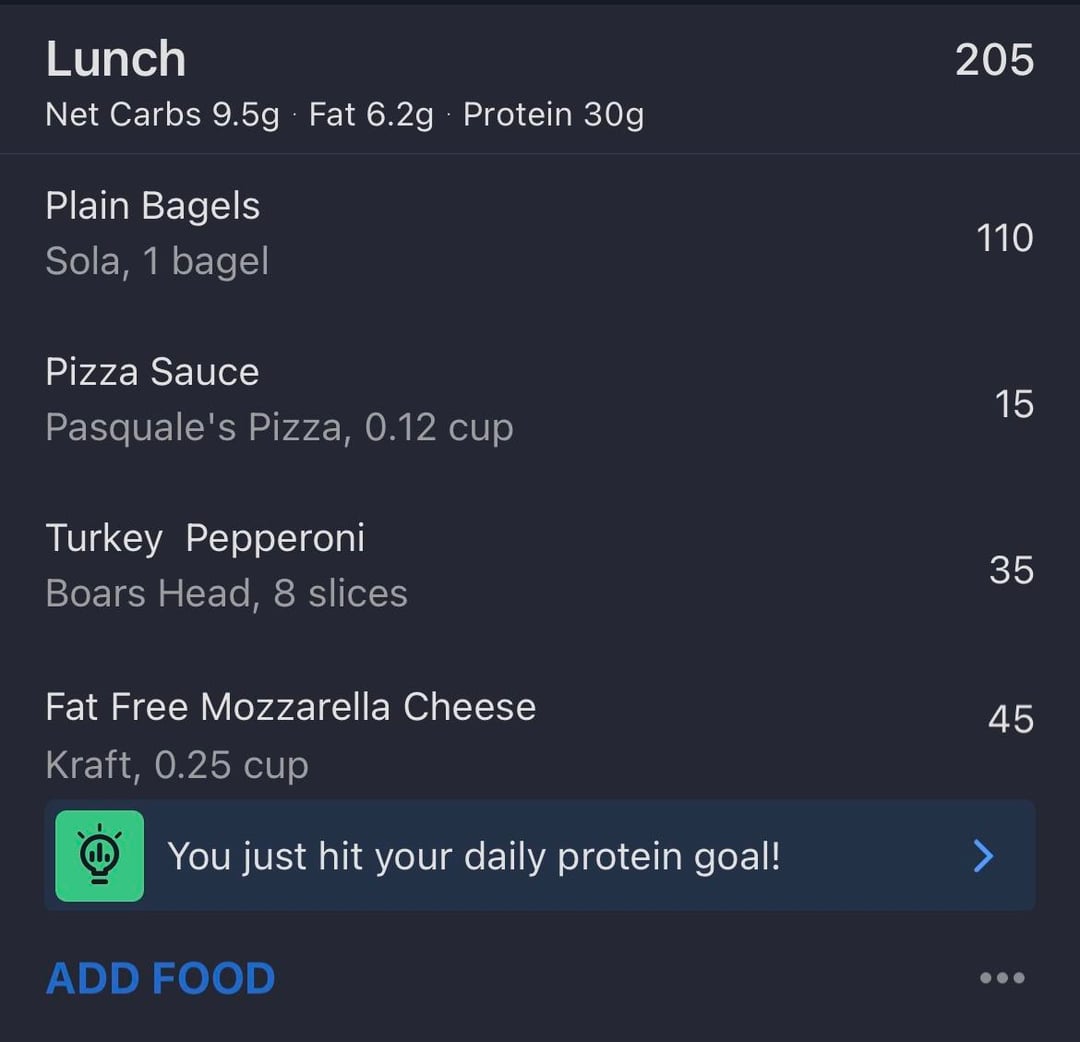
Task: Open the Lunch overflow menu
Action: (1002, 978)
